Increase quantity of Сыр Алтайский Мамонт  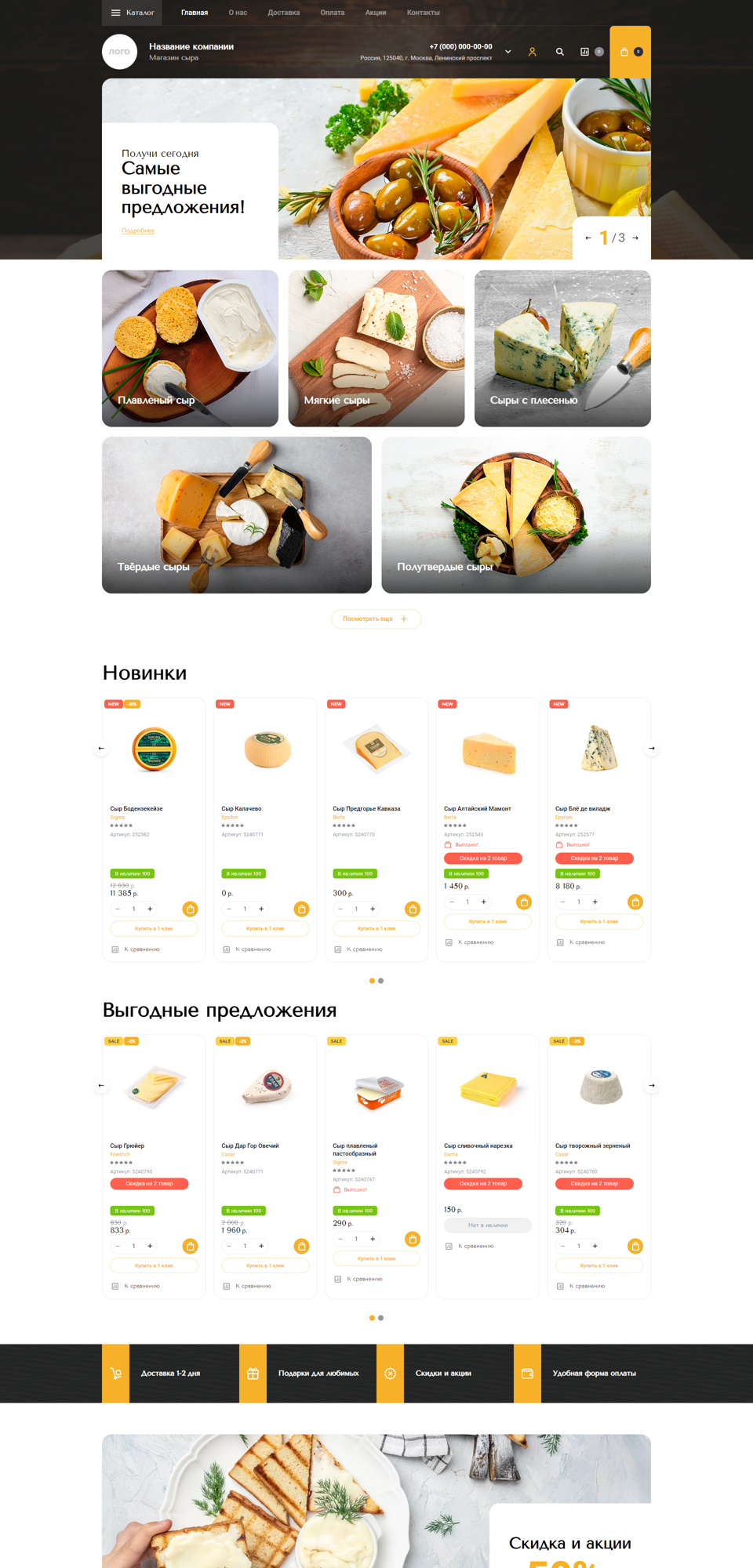[484, 902]
